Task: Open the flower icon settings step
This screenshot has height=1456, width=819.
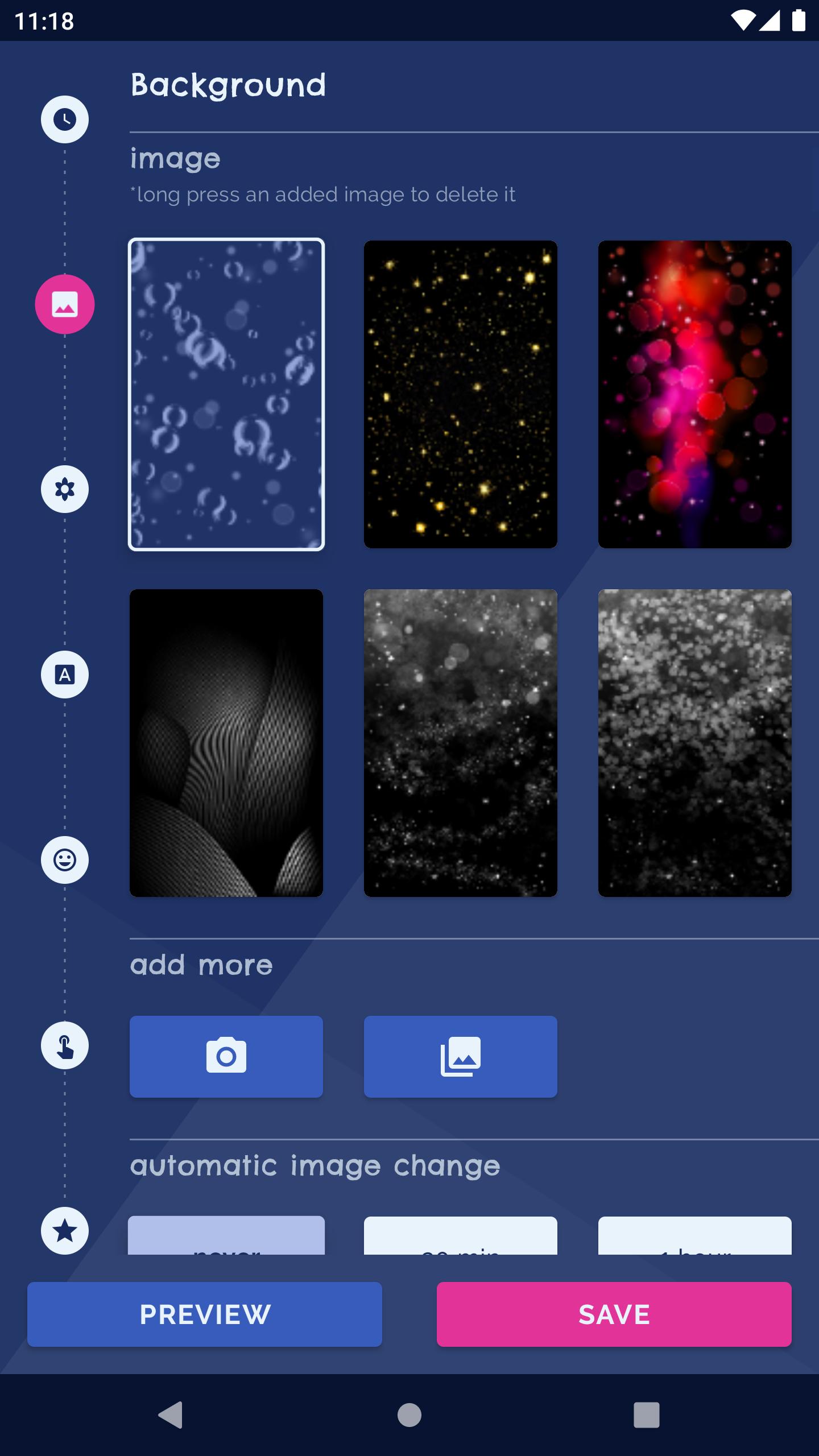Action: coord(65,489)
